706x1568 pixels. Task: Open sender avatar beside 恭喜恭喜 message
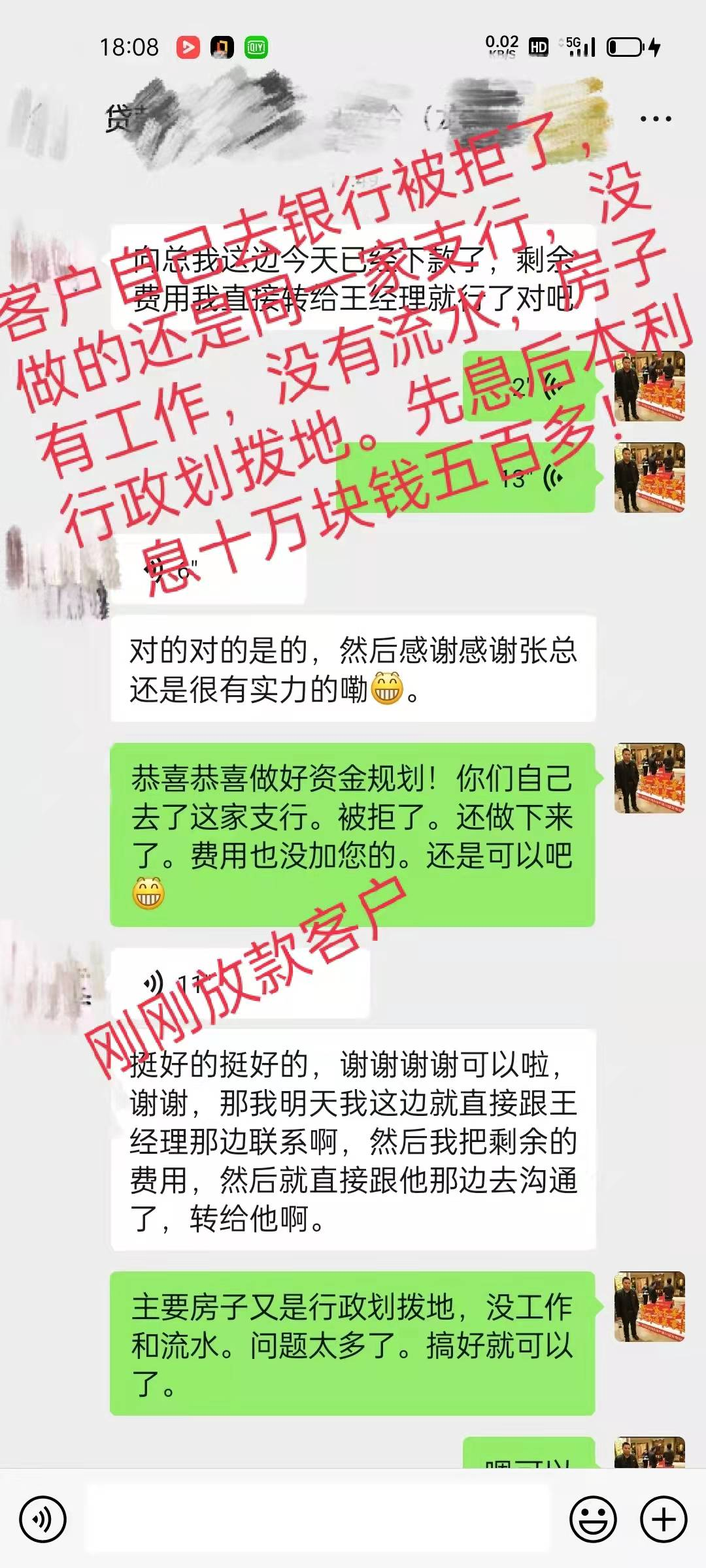pos(649,778)
